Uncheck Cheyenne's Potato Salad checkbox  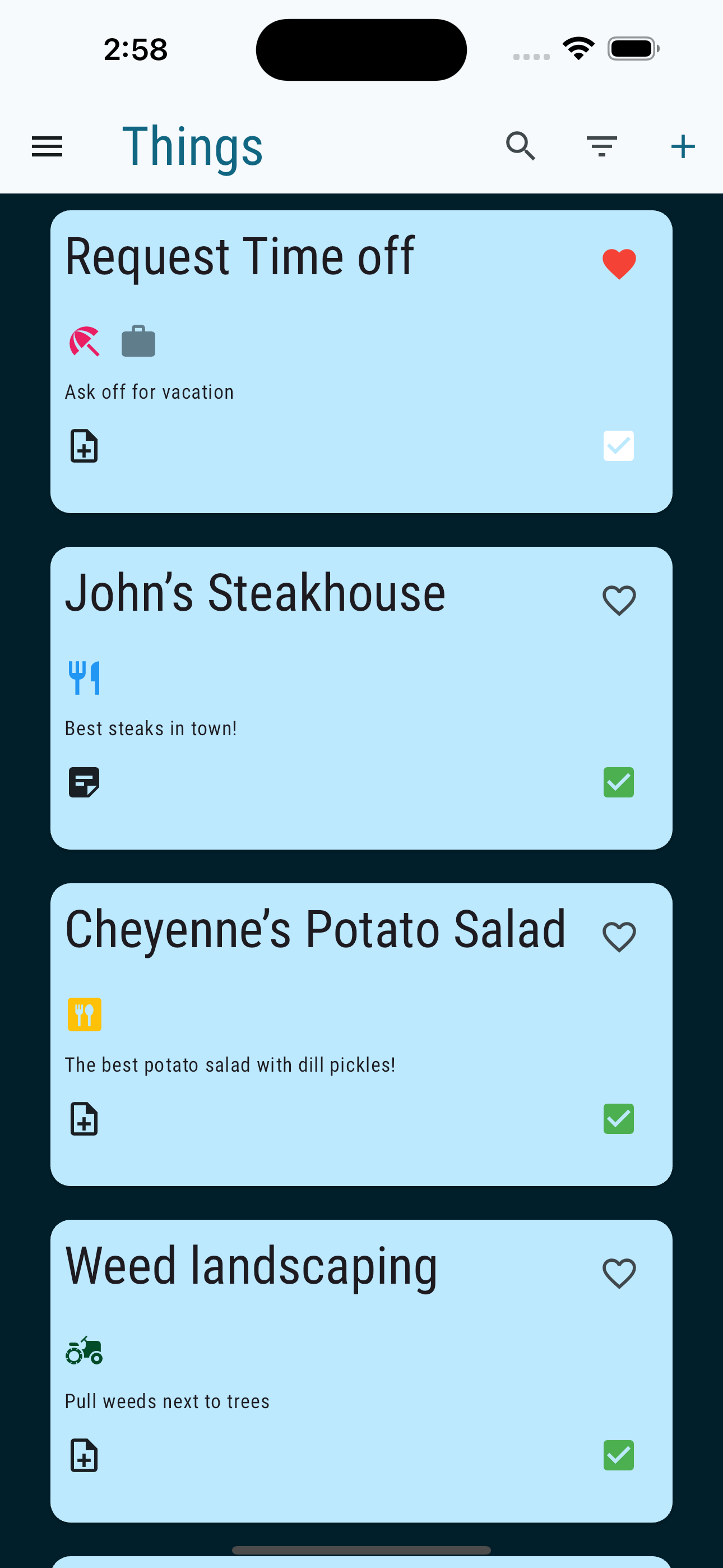point(618,1119)
